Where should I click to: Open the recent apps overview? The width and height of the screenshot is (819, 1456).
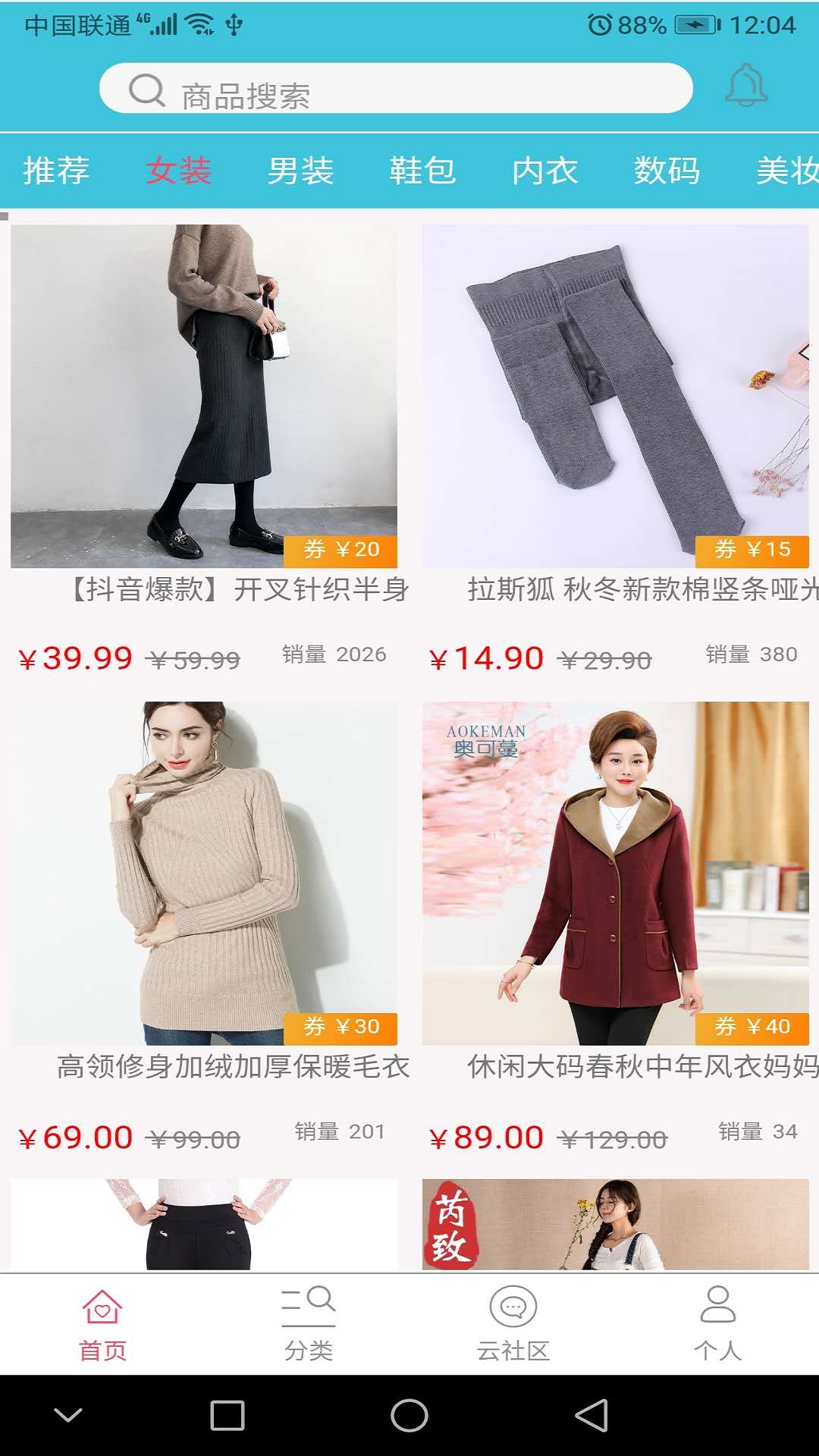coord(227,1415)
